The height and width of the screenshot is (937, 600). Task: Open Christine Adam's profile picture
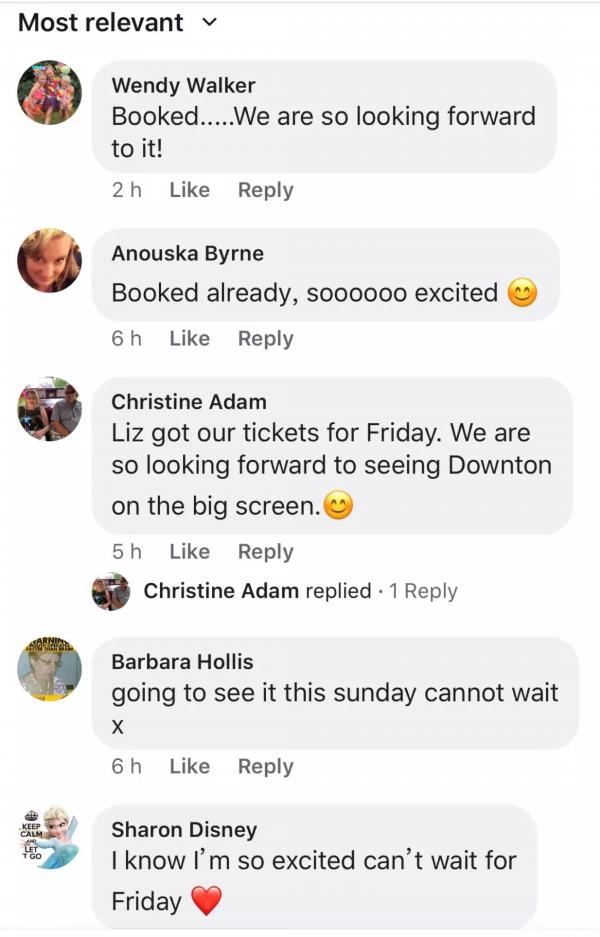[x=50, y=409]
